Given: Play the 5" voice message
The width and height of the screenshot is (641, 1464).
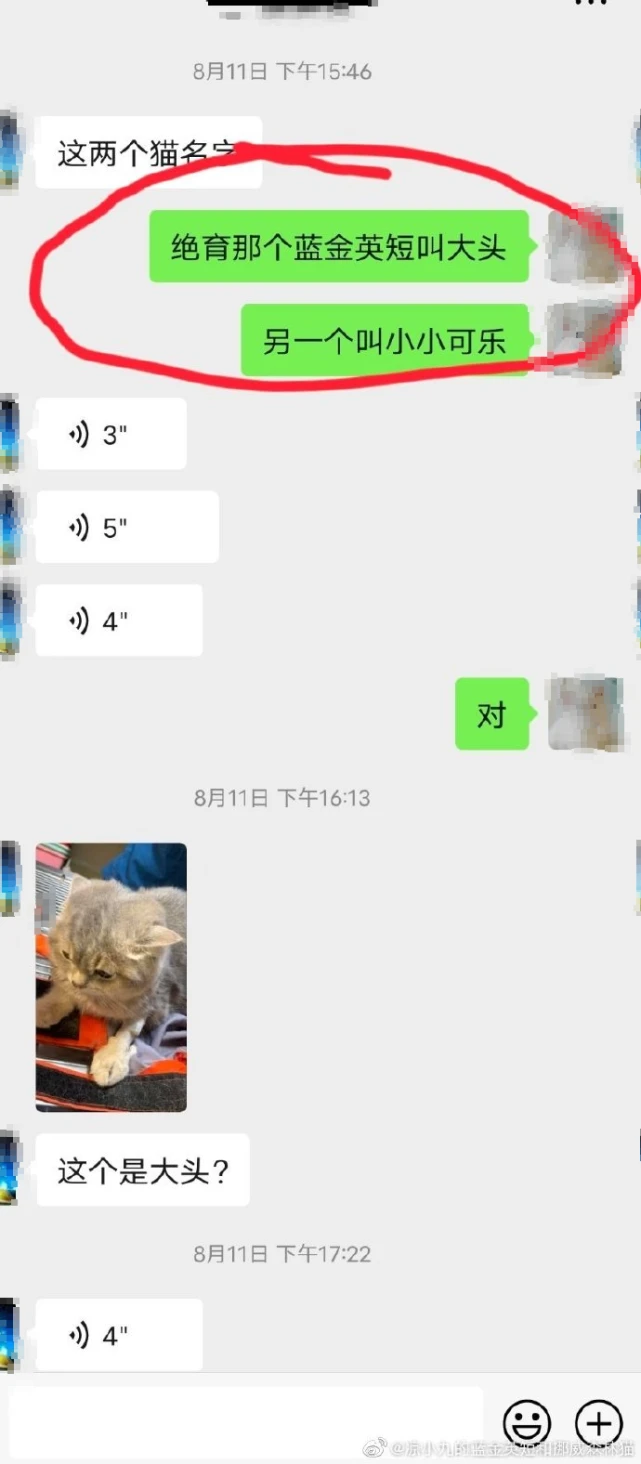Looking at the screenshot, I should coord(127,527).
